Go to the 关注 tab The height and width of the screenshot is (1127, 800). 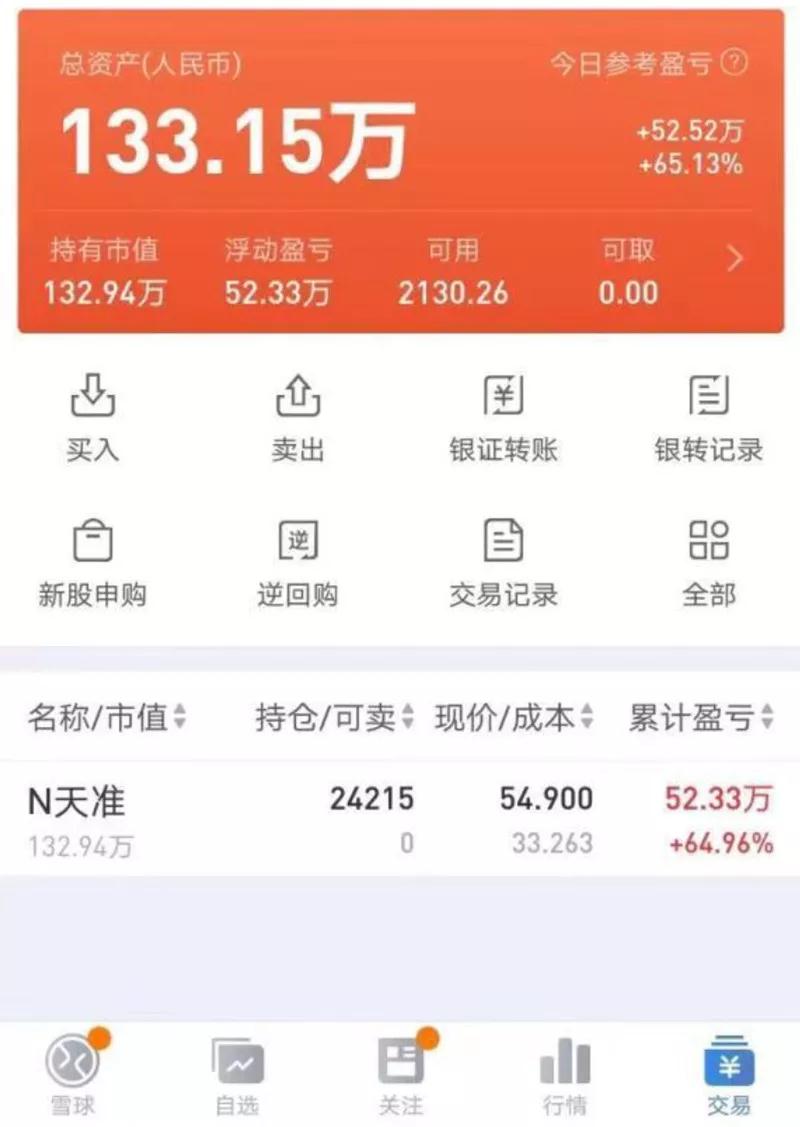tap(401, 1074)
